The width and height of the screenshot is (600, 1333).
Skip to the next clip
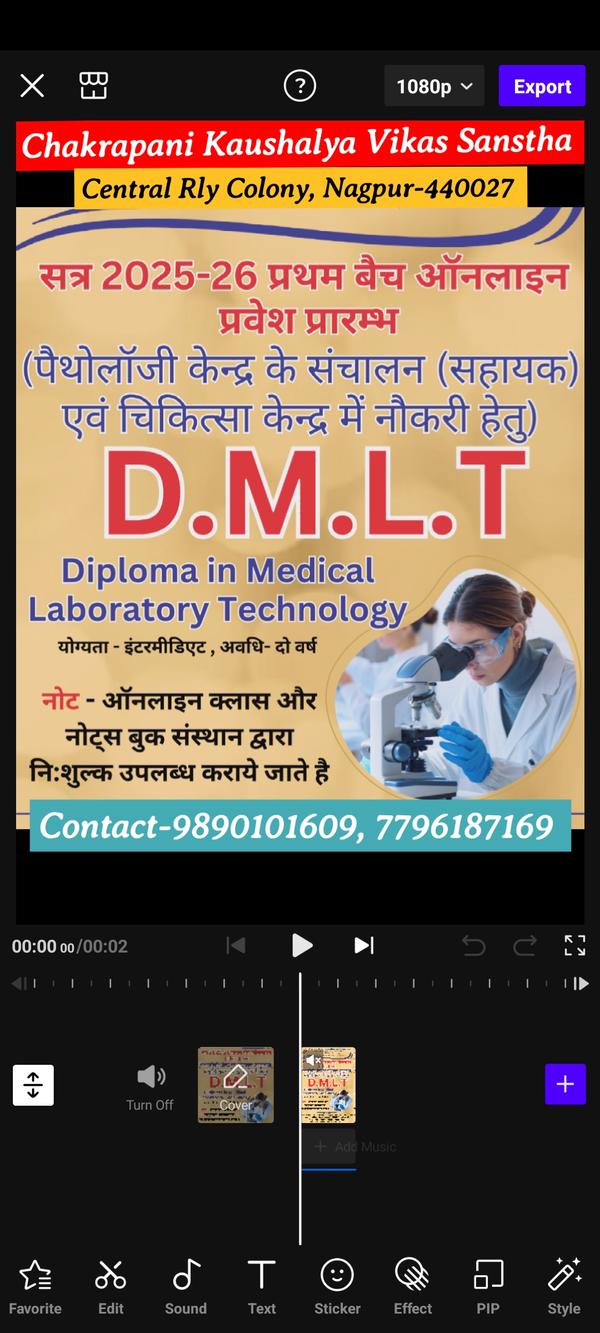[364, 945]
